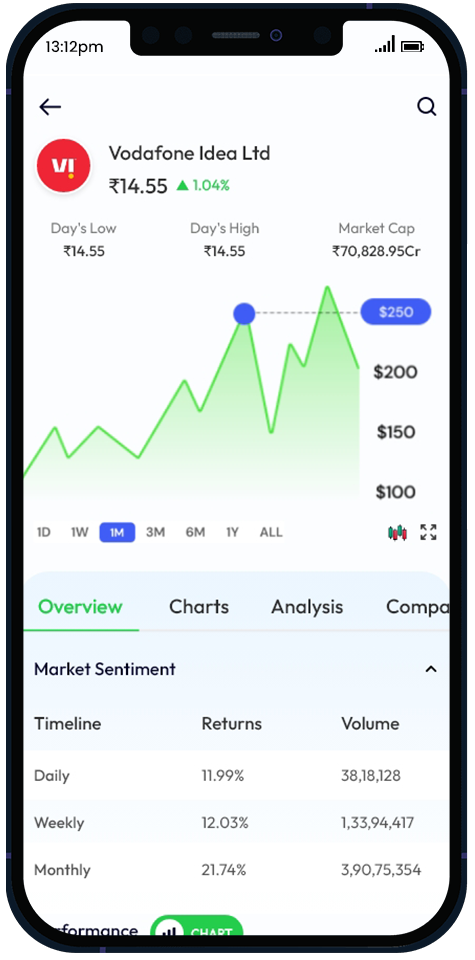The width and height of the screenshot is (475, 960).
Task: Open the Overview tab
Action: click(80, 607)
